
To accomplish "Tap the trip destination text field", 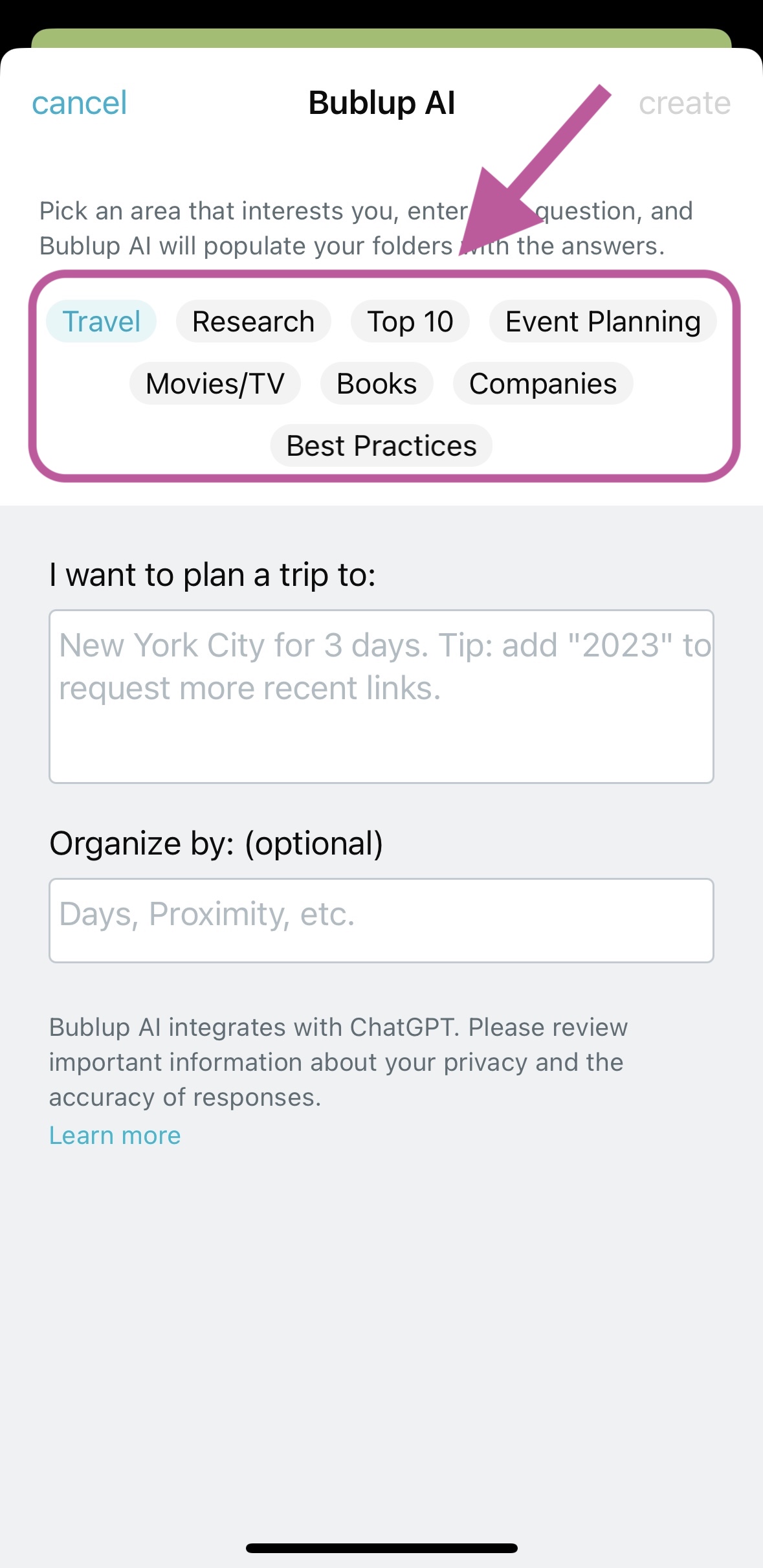I will [381, 696].
